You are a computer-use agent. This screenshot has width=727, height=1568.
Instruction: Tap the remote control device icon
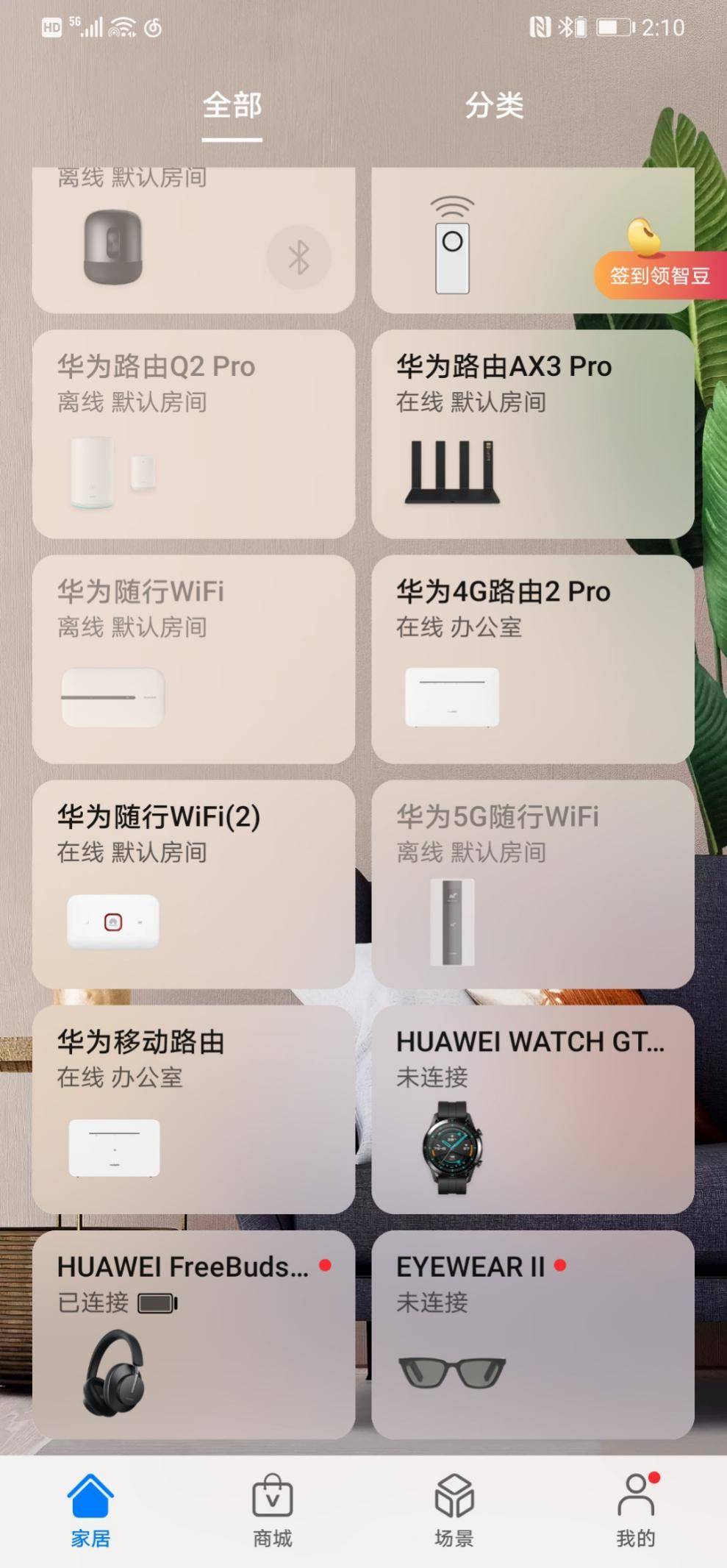451,243
